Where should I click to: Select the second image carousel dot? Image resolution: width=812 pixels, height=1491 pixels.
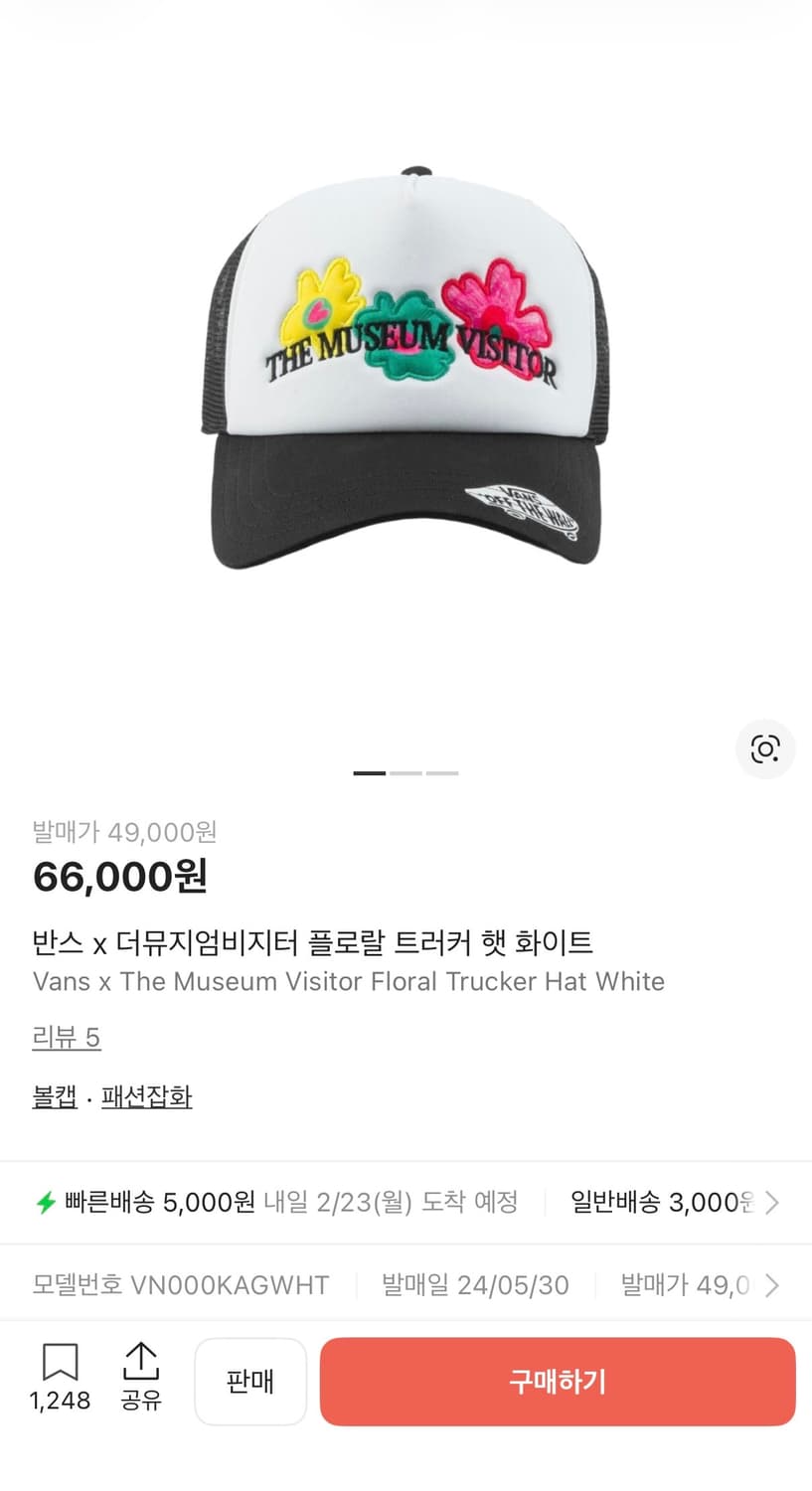tap(406, 772)
